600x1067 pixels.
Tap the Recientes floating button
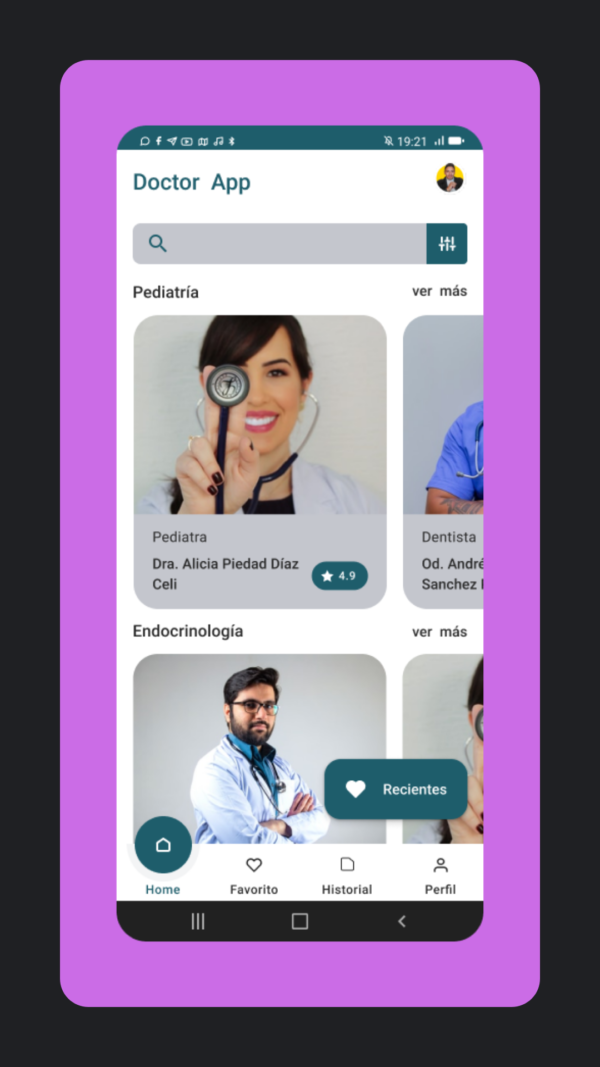point(396,789)
